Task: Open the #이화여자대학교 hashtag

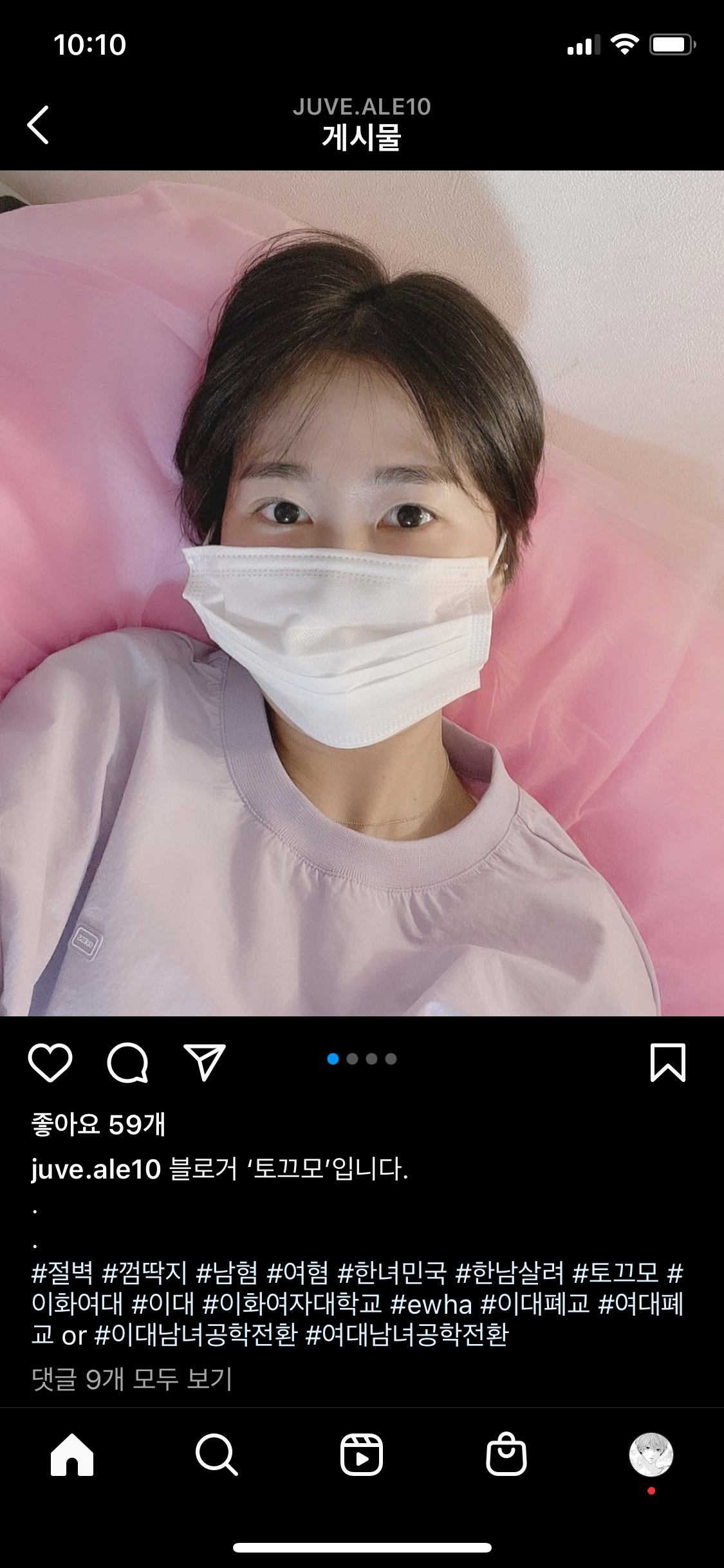Action: coord(292,1304)
